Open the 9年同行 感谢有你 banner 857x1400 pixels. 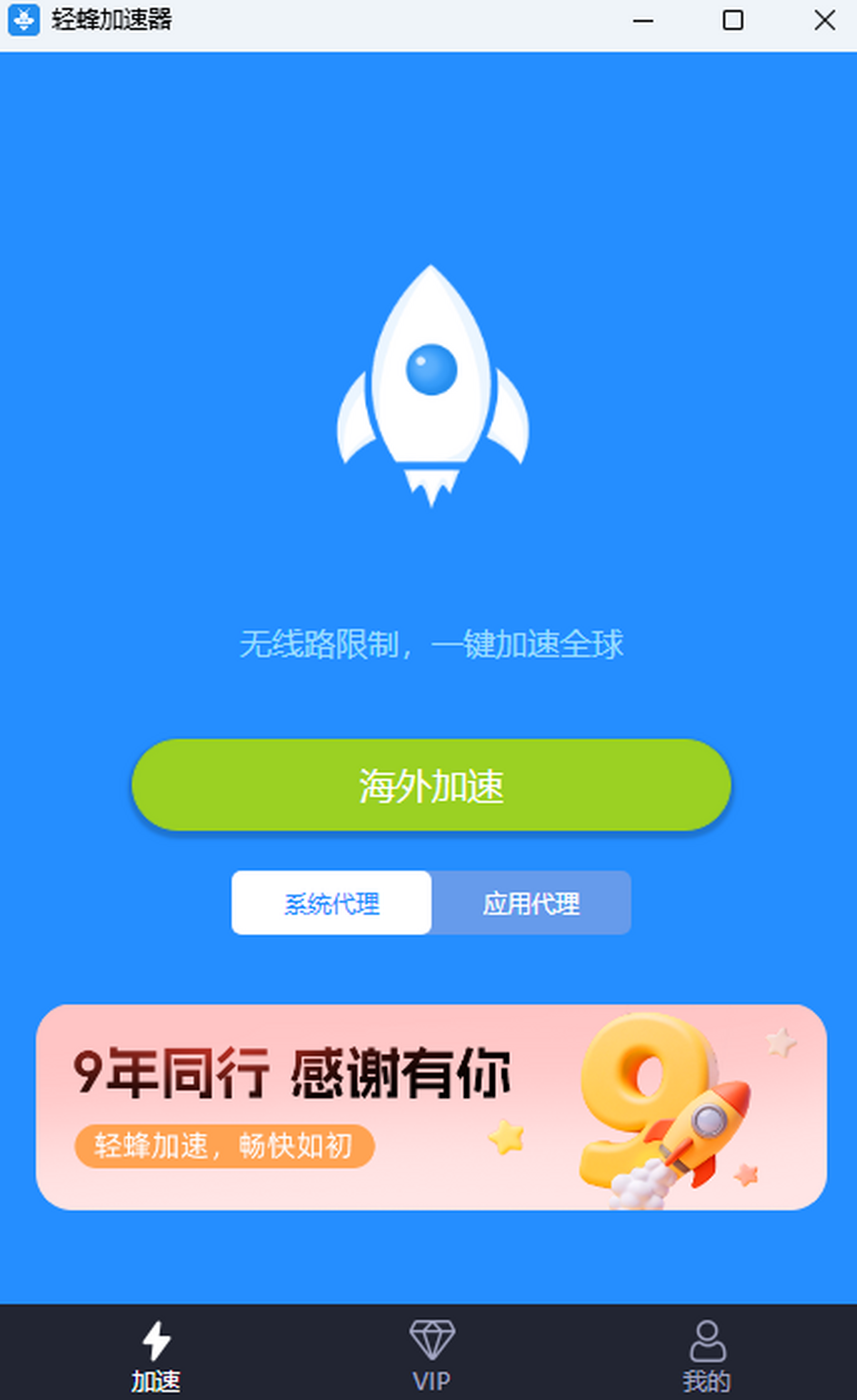tap(431, 1107)
